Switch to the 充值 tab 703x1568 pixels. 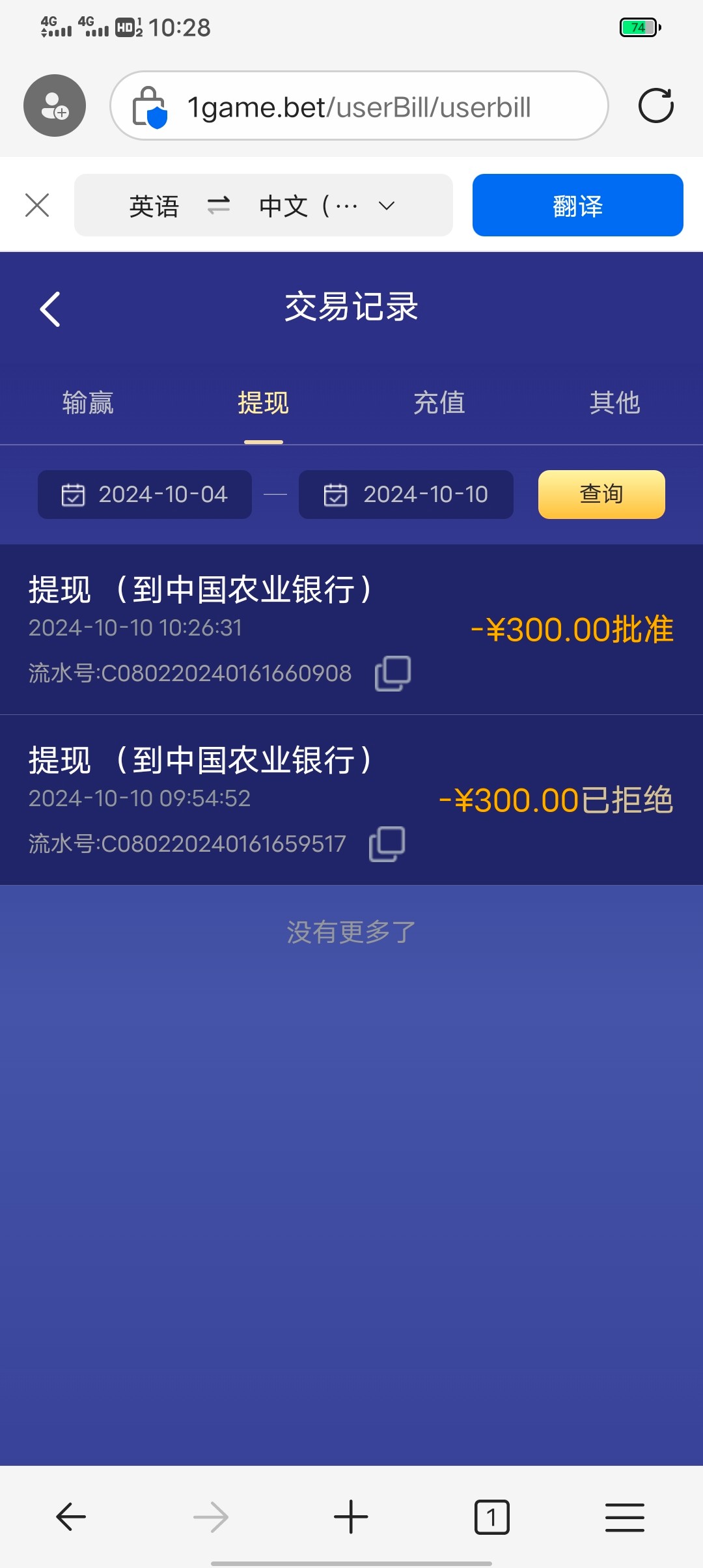[439, 403]
